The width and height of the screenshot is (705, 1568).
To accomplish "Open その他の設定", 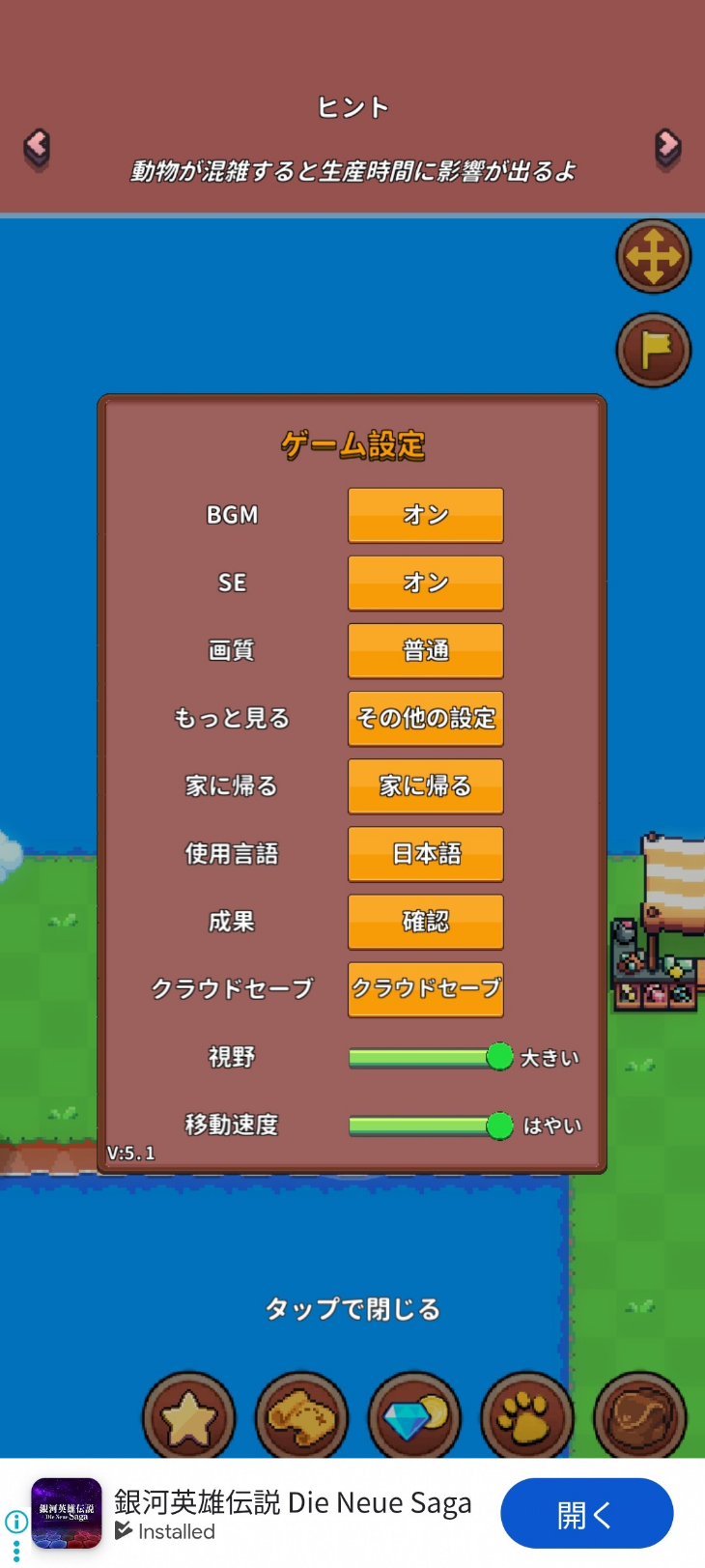I will [426, 718].
